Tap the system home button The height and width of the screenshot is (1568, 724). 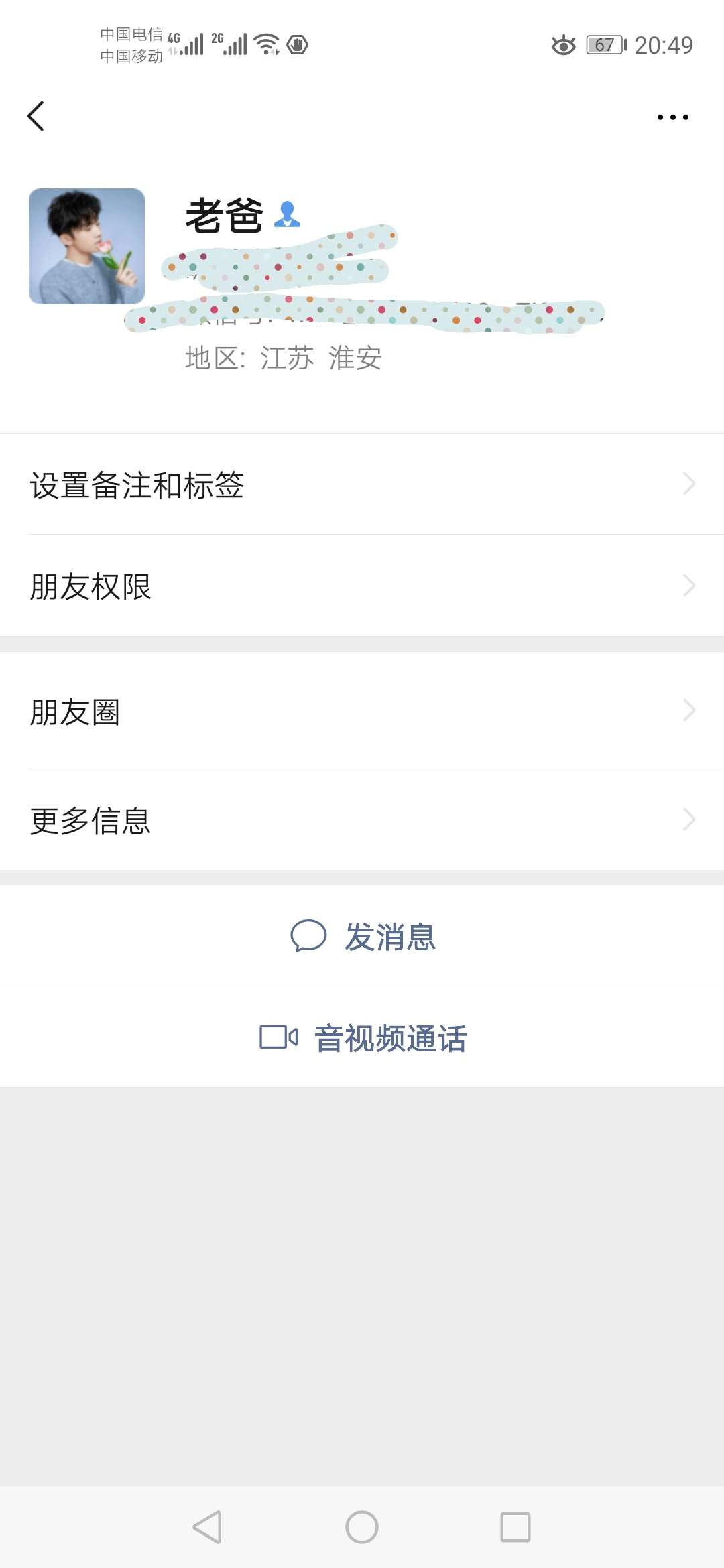(x=362, y=1527)
